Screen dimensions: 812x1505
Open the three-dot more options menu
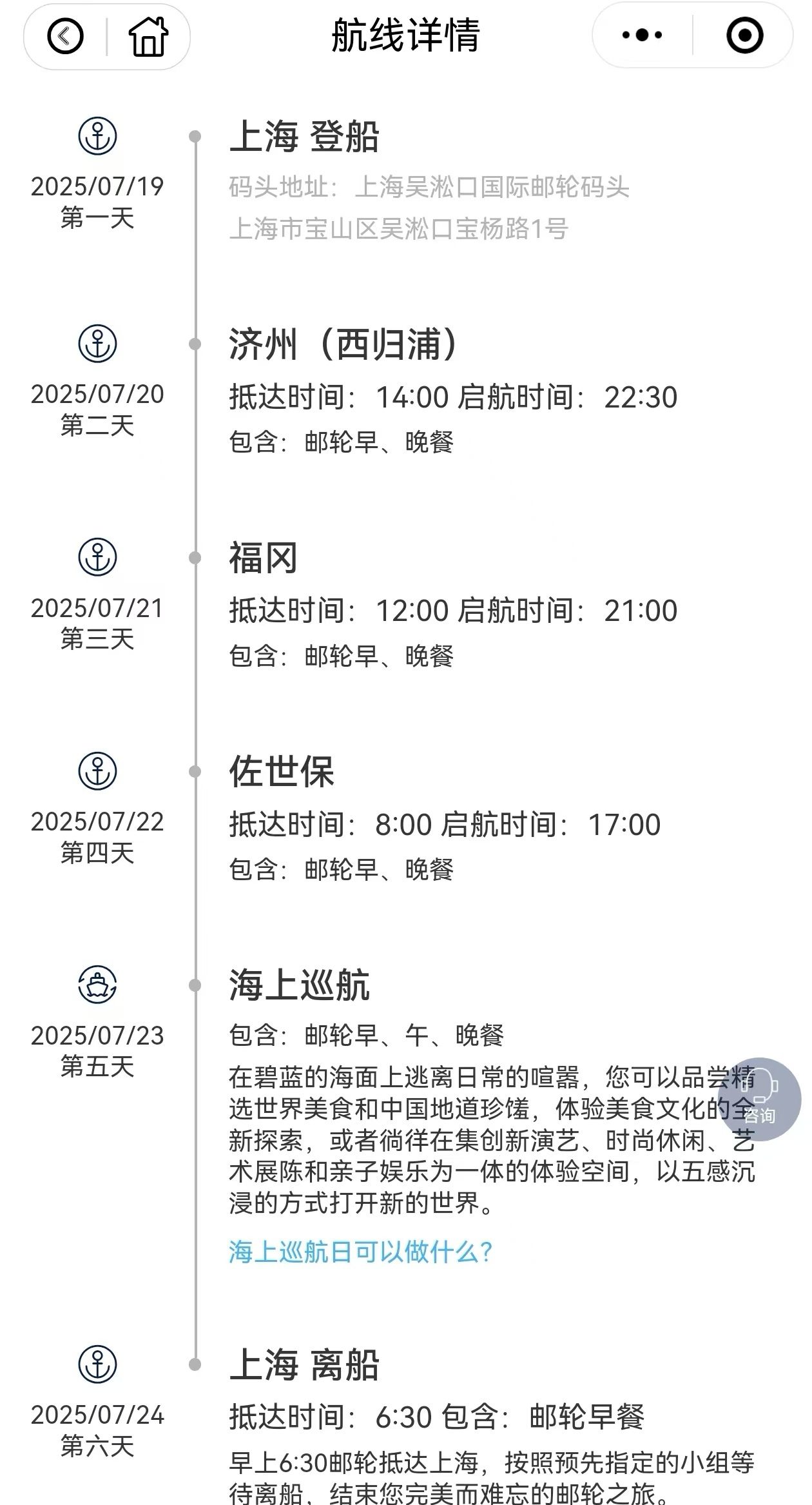click(642, 35)
